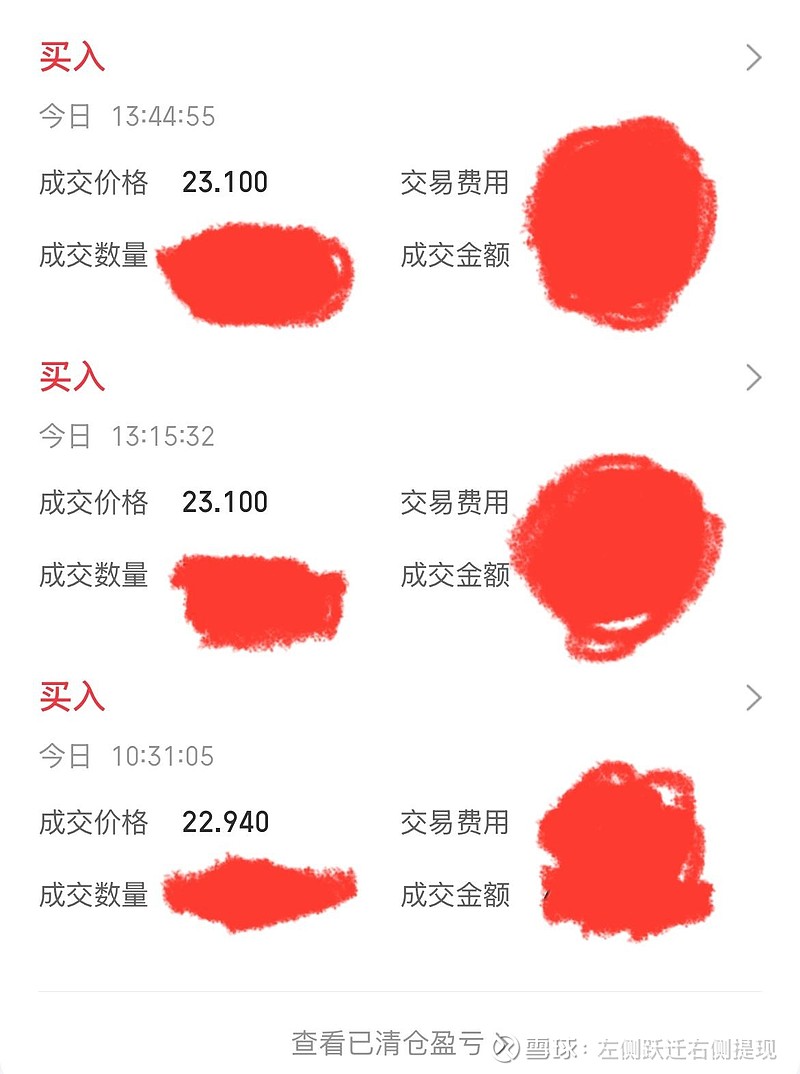Click the third 买入 entry header
800x1074 pixels.
click(70, 698)
